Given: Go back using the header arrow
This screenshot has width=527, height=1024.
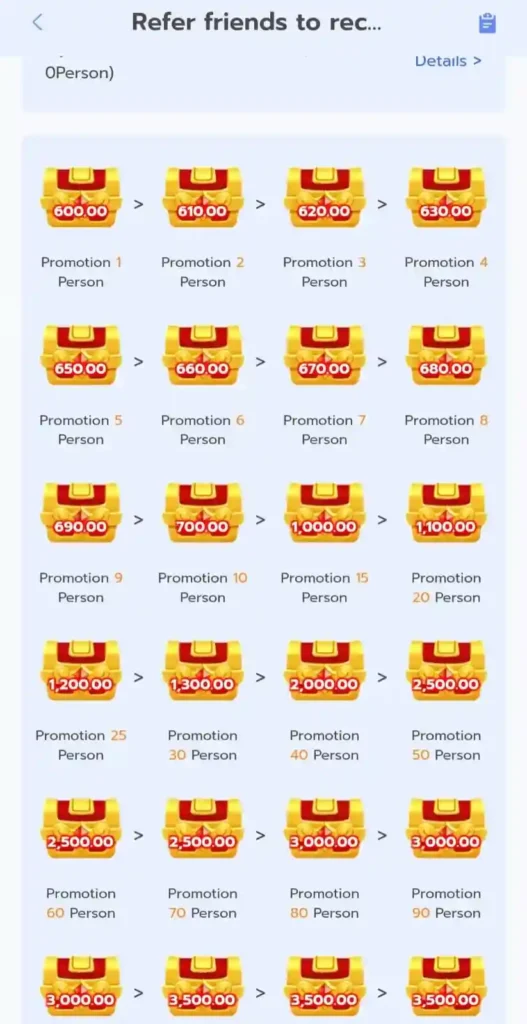Looking at the screenshot, I should (37, 22).
